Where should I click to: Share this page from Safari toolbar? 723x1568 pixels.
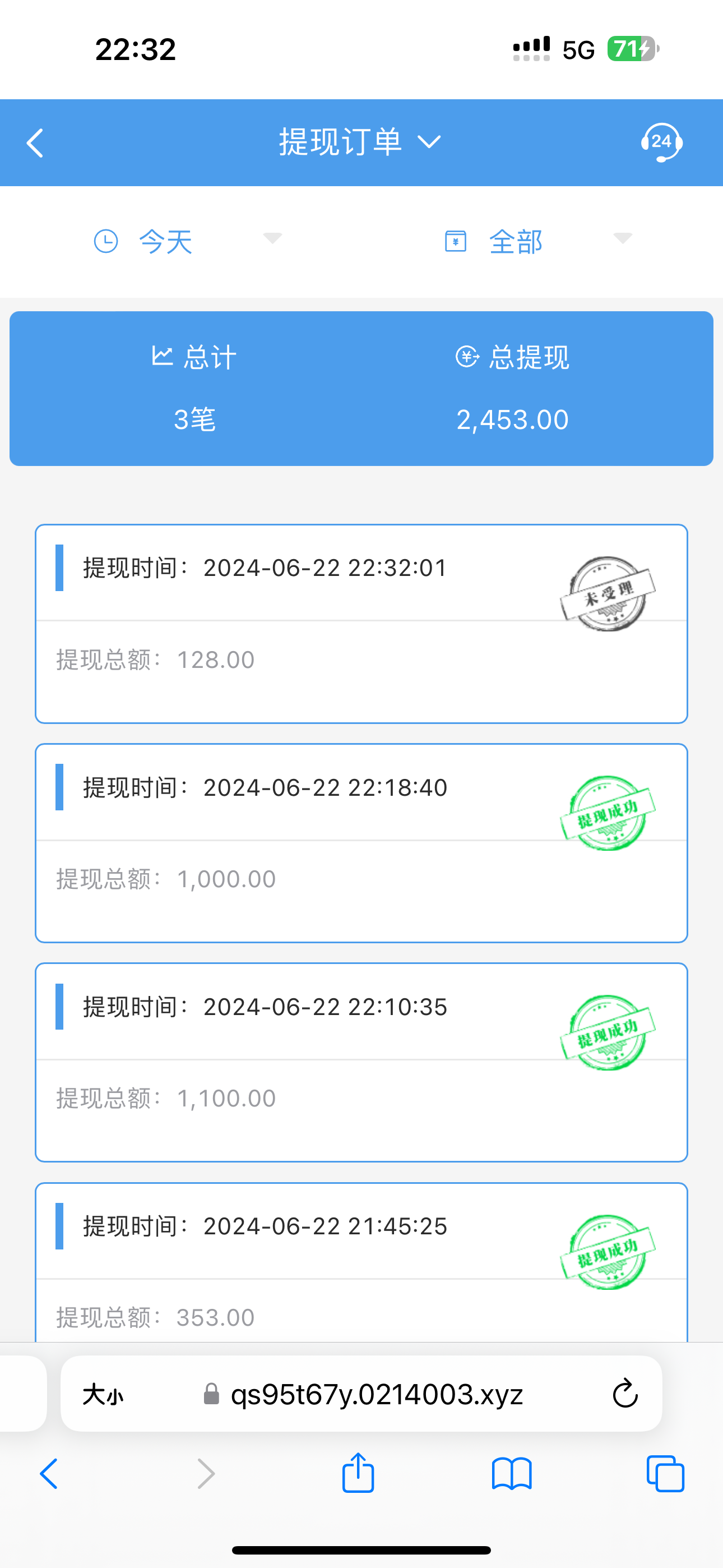point(358,1473)
